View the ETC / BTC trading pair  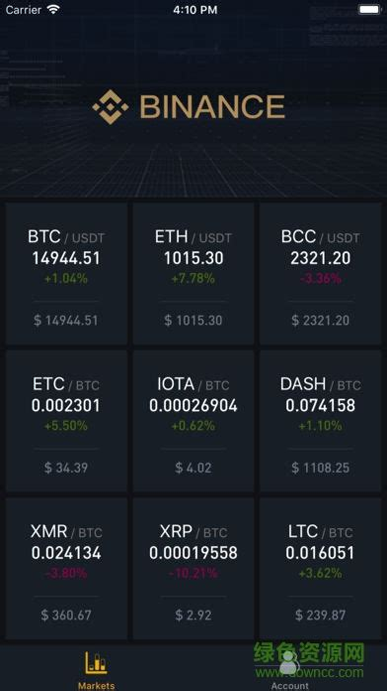(x=67, y=421)
